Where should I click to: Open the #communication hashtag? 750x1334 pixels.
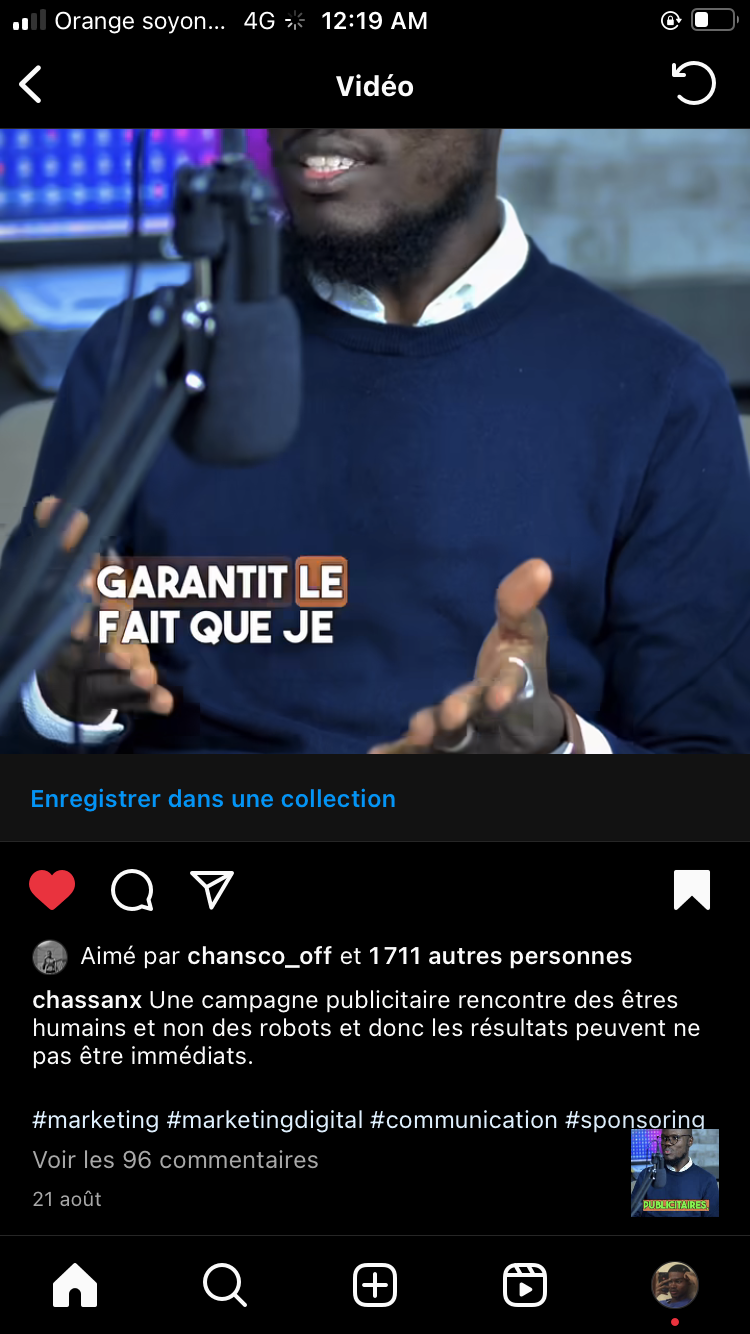pos(463,1120)
